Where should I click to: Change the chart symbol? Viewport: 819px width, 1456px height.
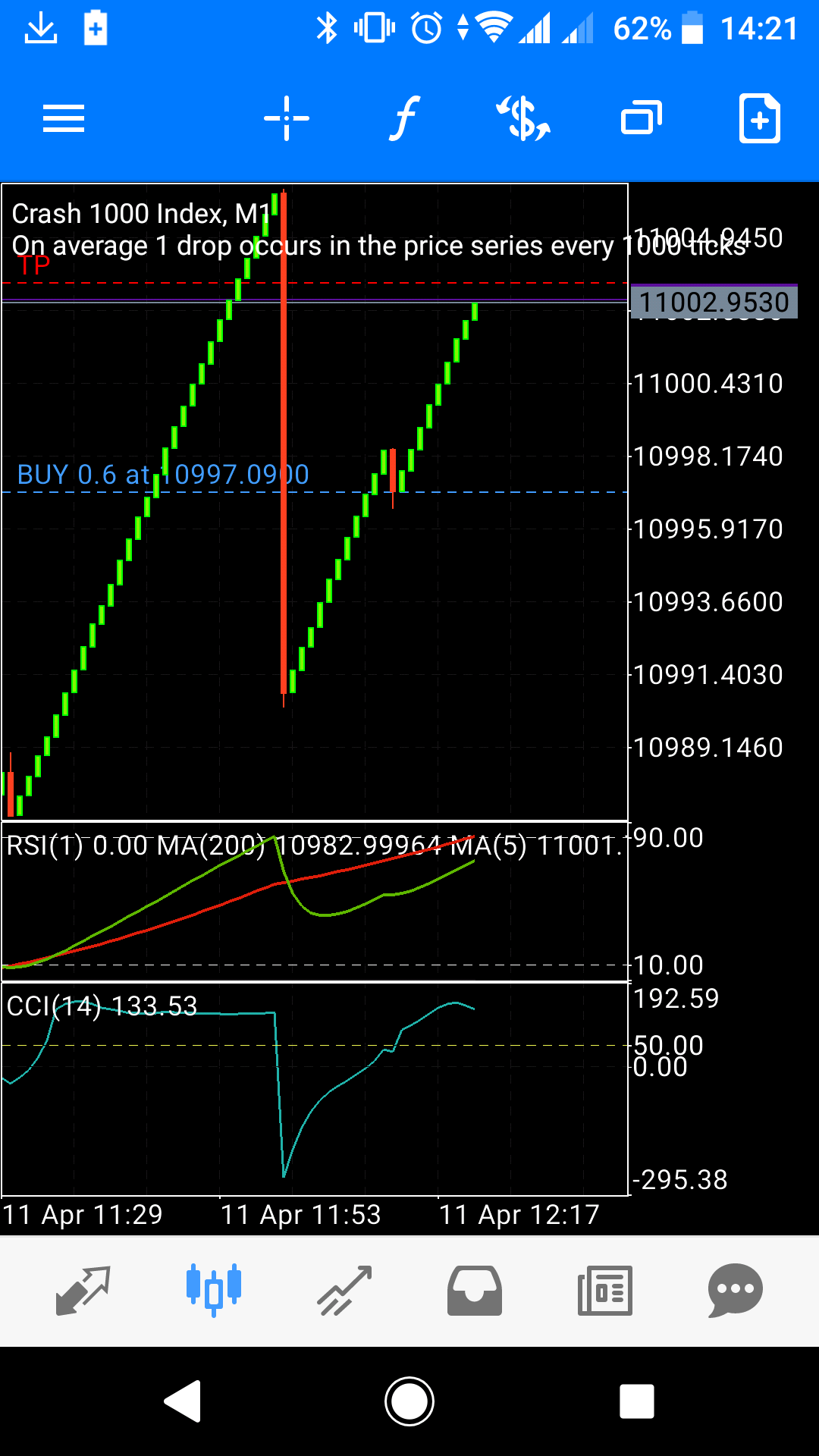click(523, 118)
